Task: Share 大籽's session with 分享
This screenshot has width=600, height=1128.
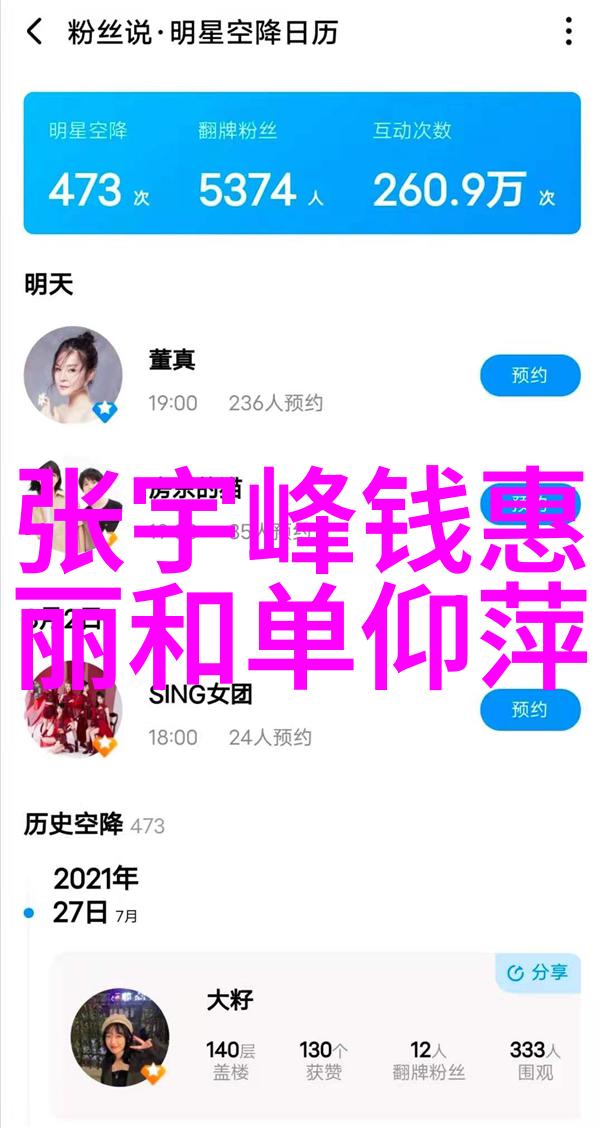Action: coord(538,971)
